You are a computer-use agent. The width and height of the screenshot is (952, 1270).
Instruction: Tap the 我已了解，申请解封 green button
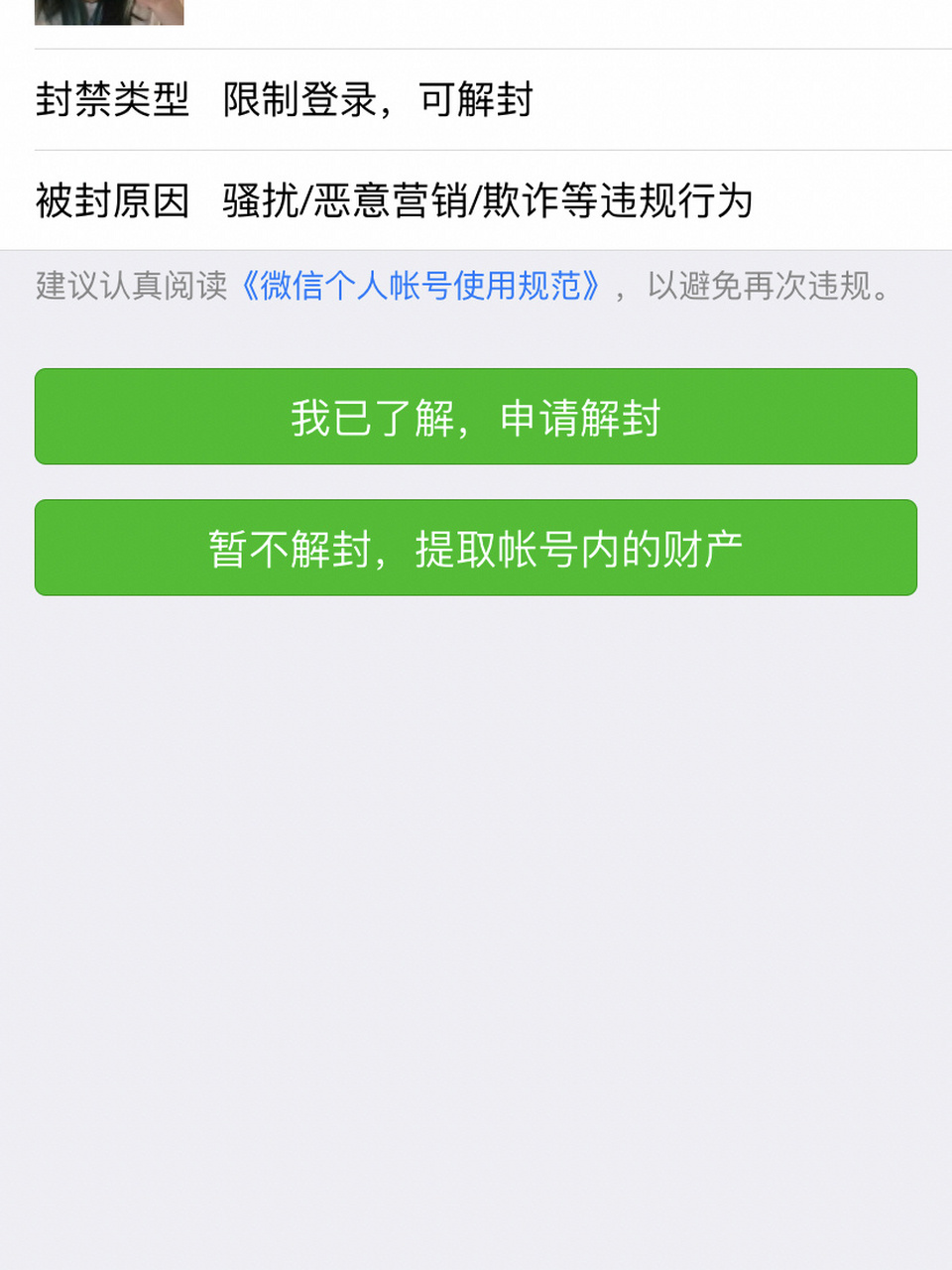(x=476, y=417)
